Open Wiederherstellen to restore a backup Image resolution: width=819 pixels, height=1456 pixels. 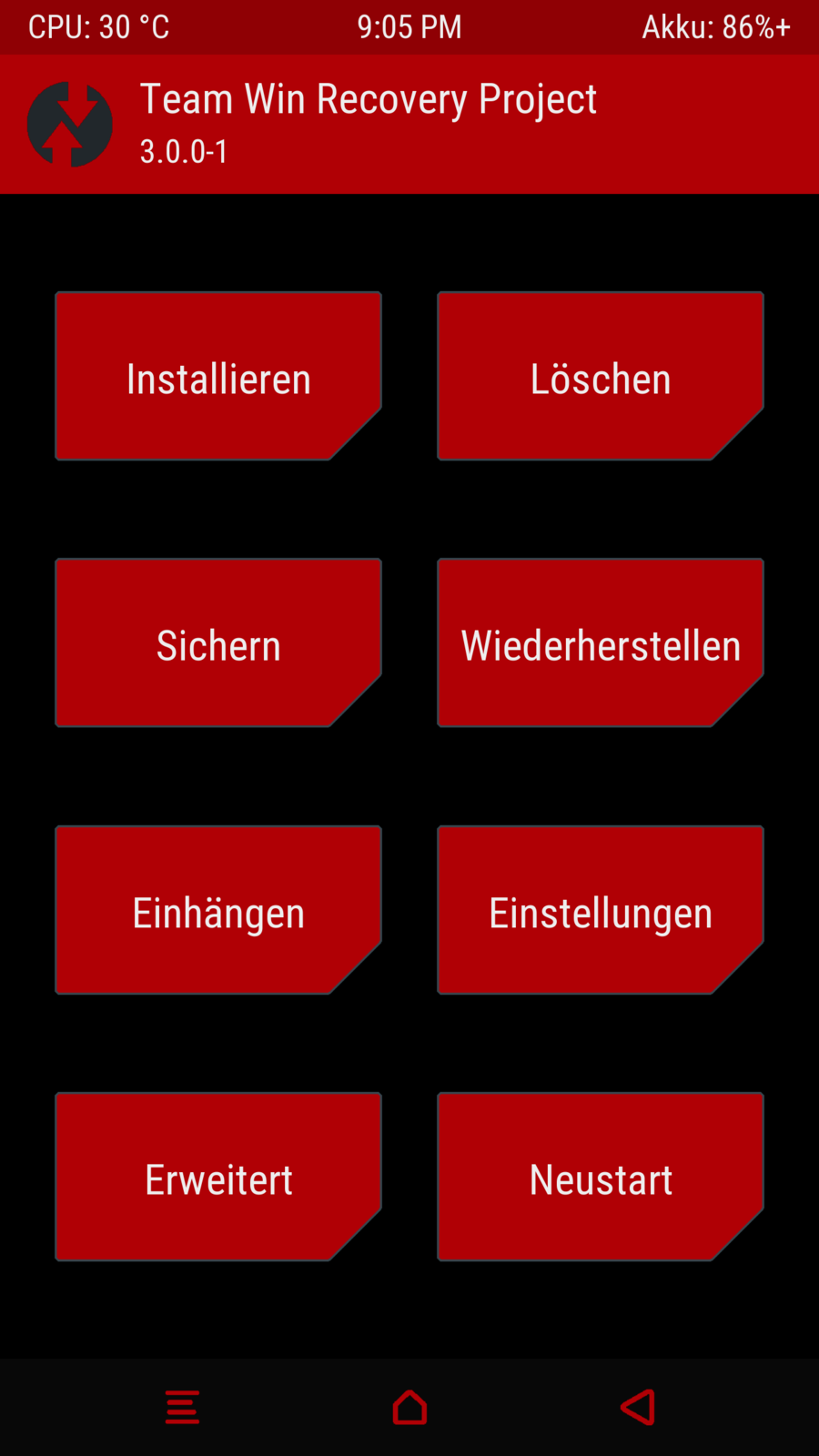[601, 643]
